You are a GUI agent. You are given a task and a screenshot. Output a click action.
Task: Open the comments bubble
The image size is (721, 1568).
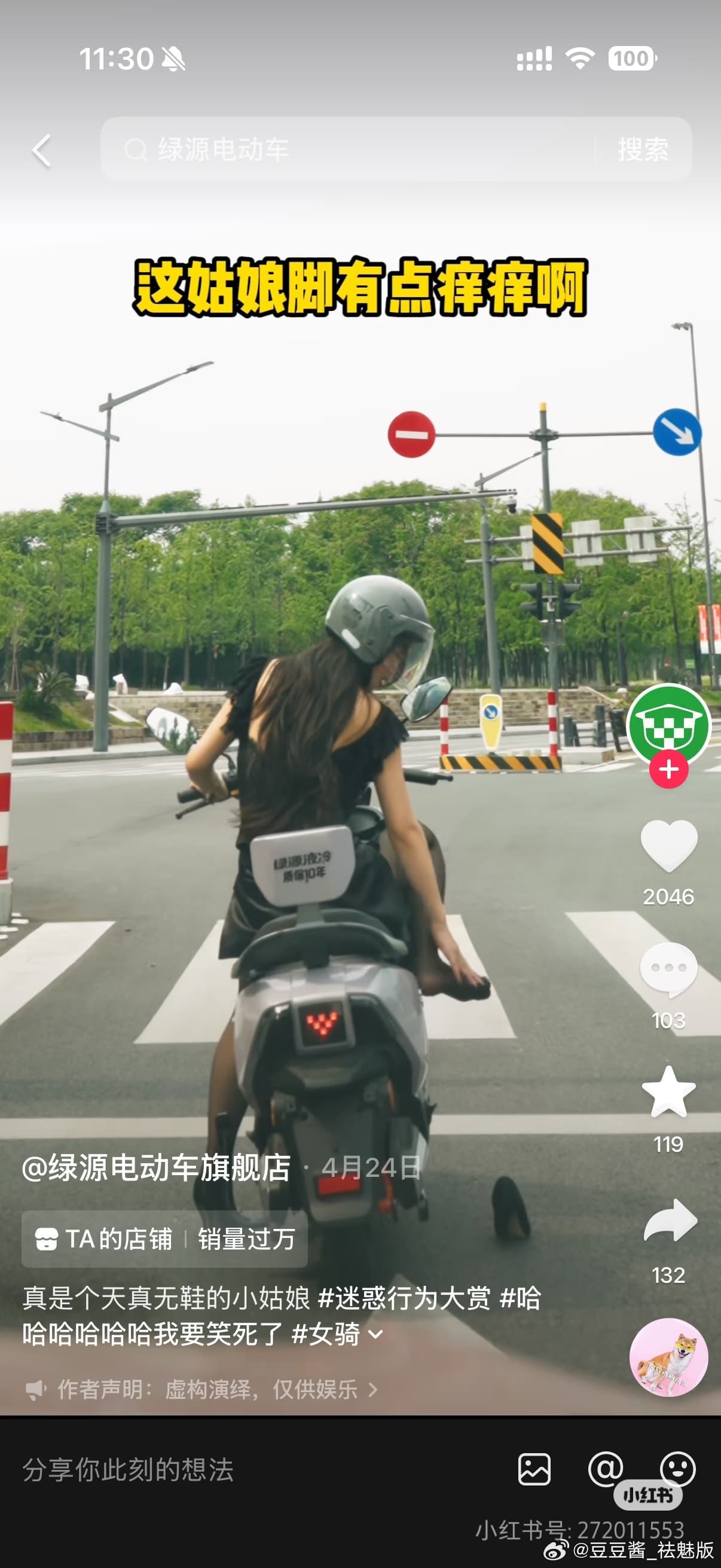coord(668,969)
